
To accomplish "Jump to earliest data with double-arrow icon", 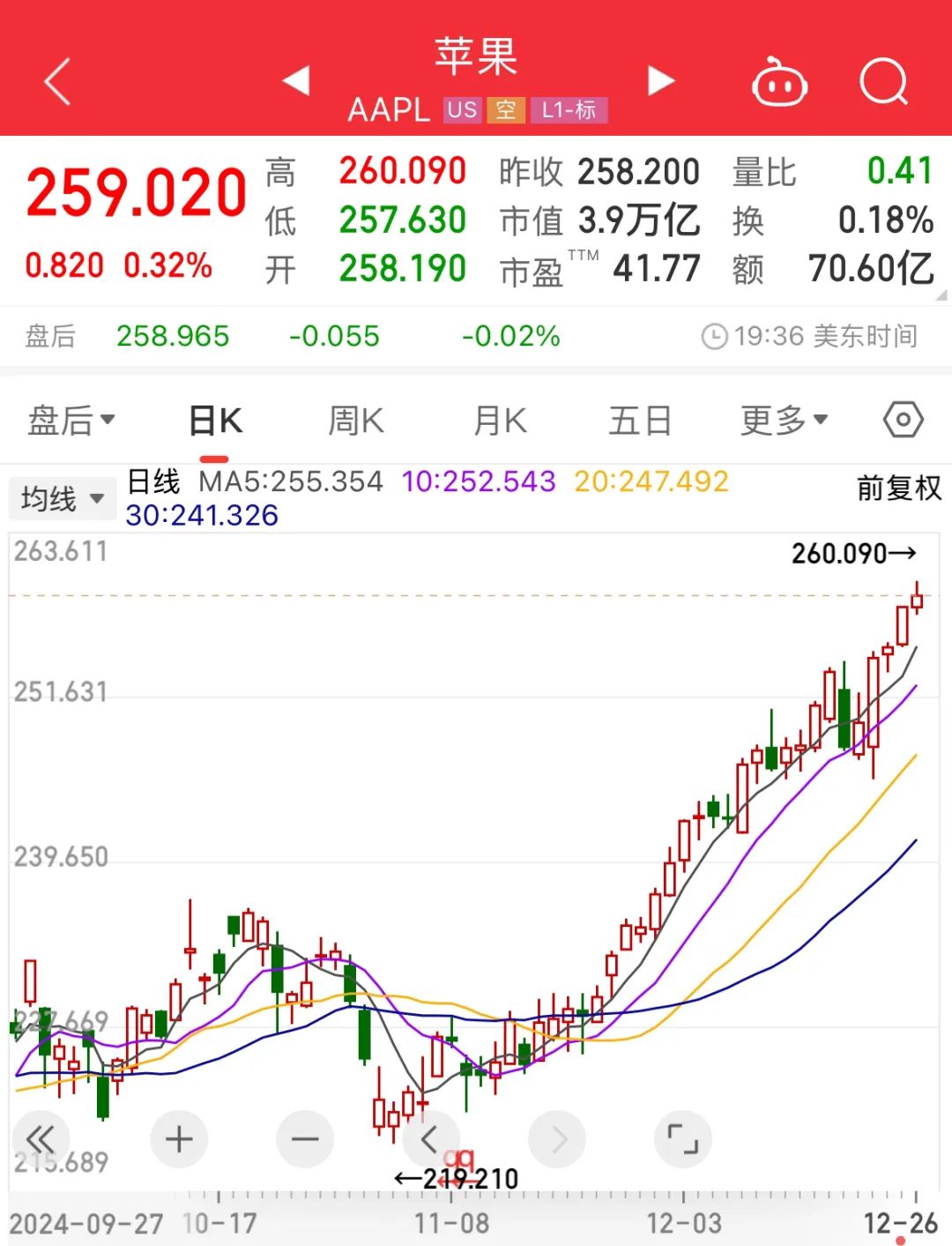I will click(42, 1138).
